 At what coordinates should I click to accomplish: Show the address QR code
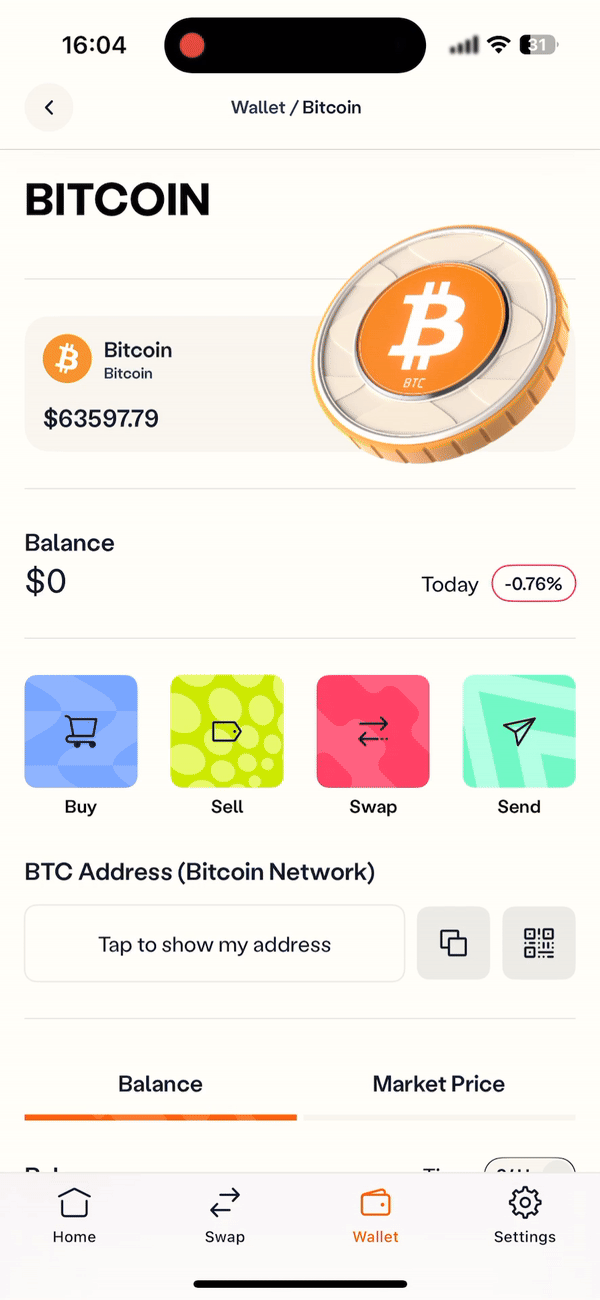(x=539, y=943)
